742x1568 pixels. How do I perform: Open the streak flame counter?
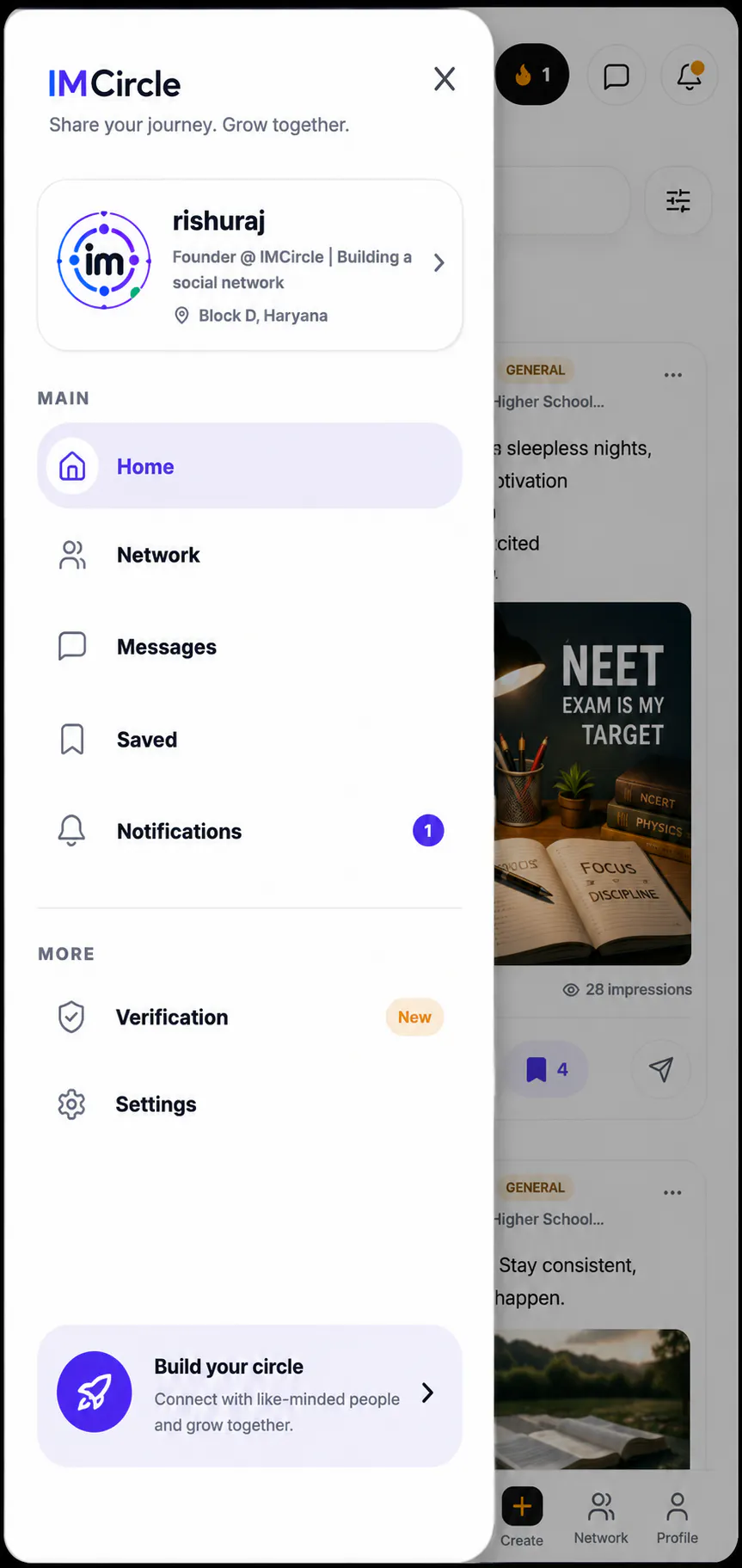click(532, 75)
